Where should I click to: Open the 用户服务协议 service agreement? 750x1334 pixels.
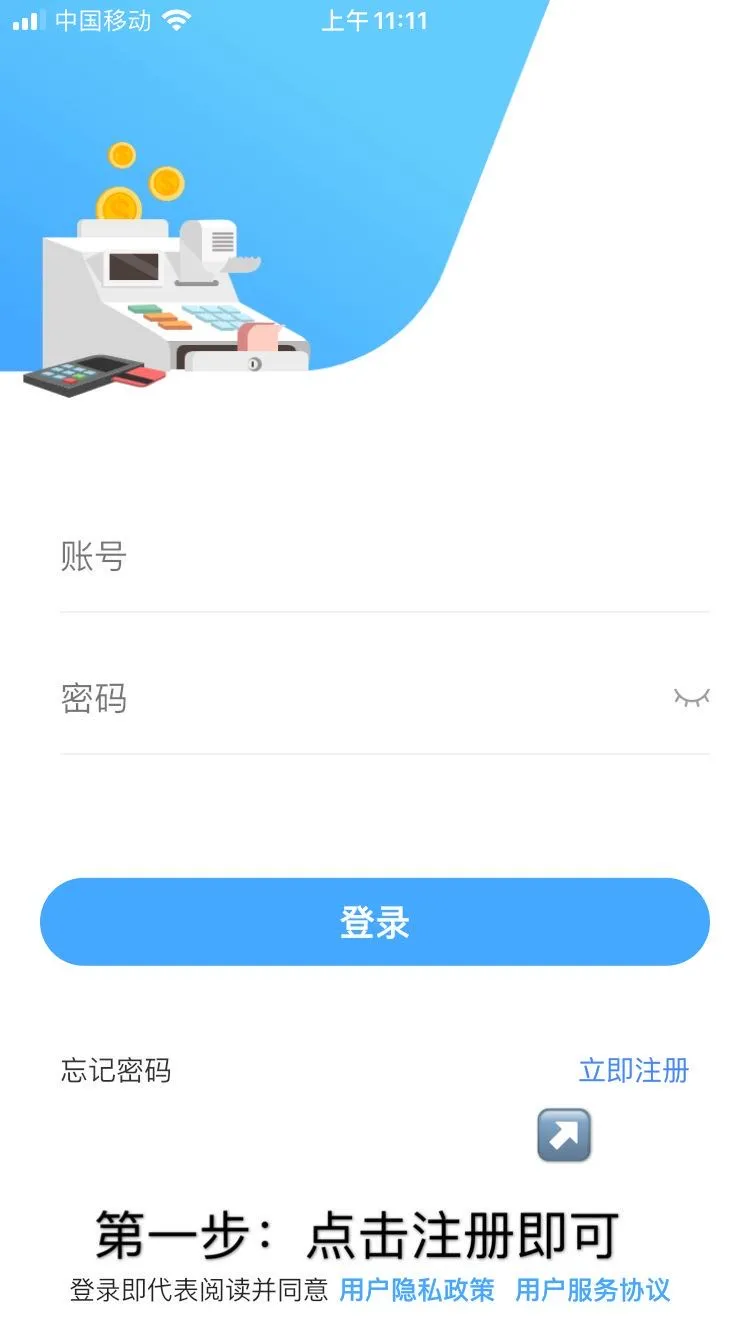pyautogui.click(x=592, y=1290)
